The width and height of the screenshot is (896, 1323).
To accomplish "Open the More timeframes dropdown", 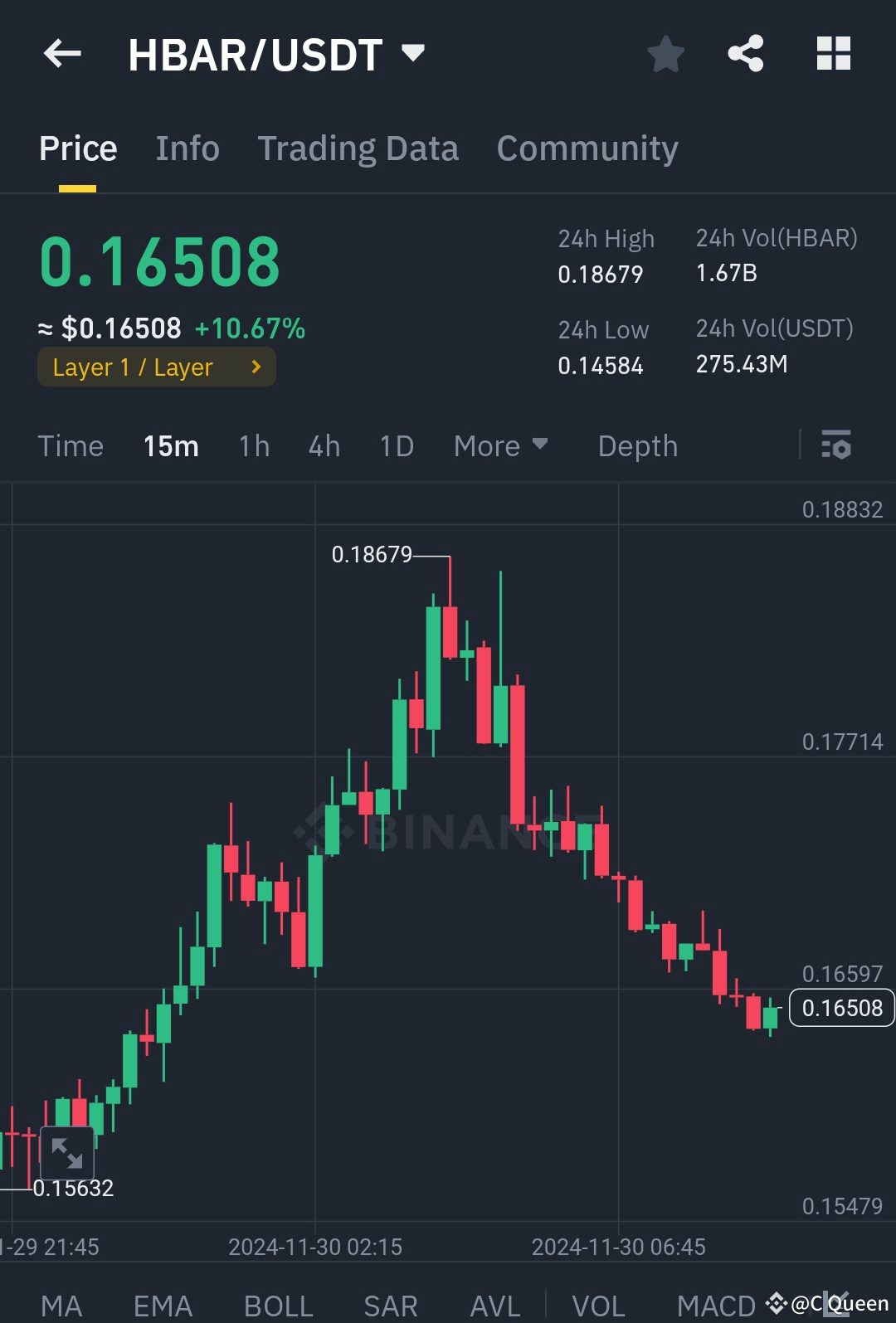I will tap(501, 446).
